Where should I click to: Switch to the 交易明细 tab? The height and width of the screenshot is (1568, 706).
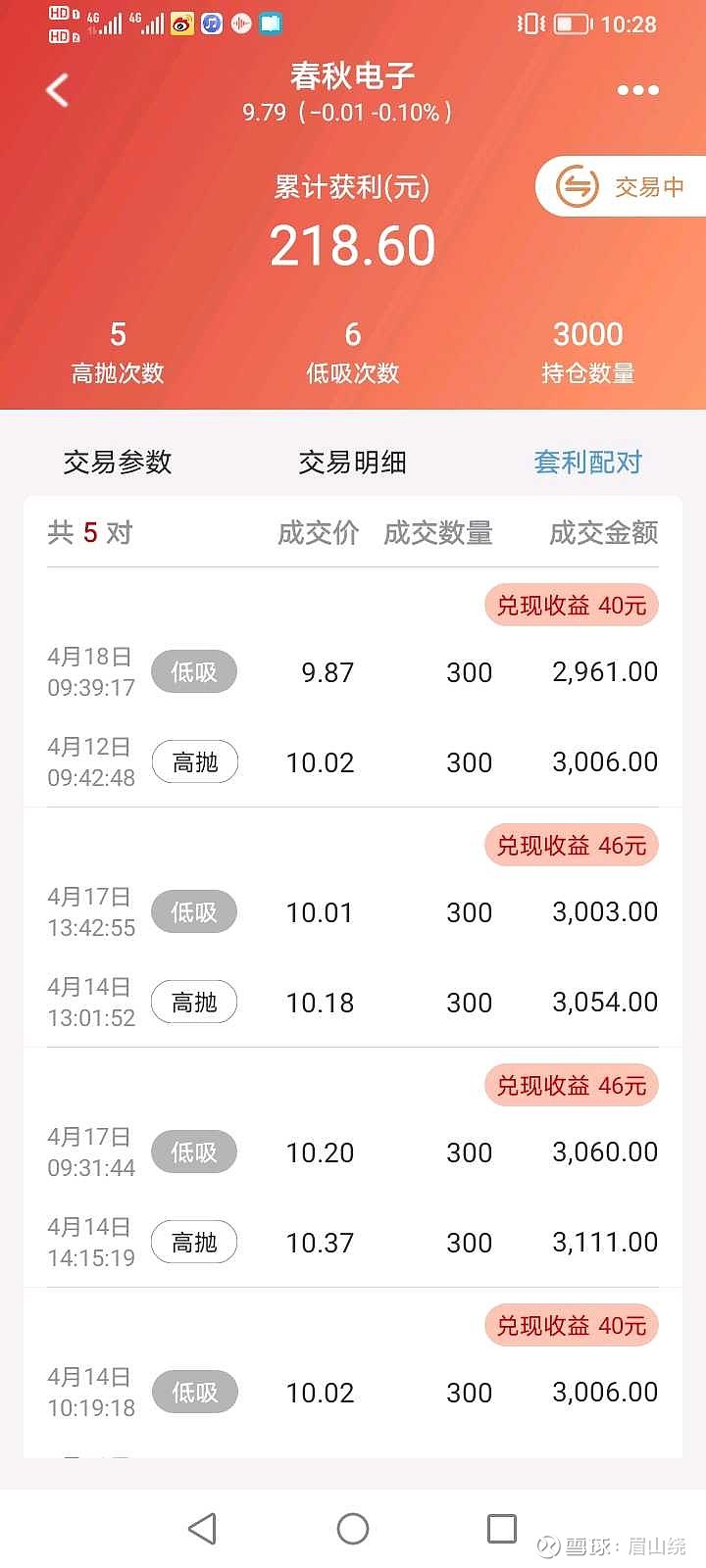[x=353, y=462]
